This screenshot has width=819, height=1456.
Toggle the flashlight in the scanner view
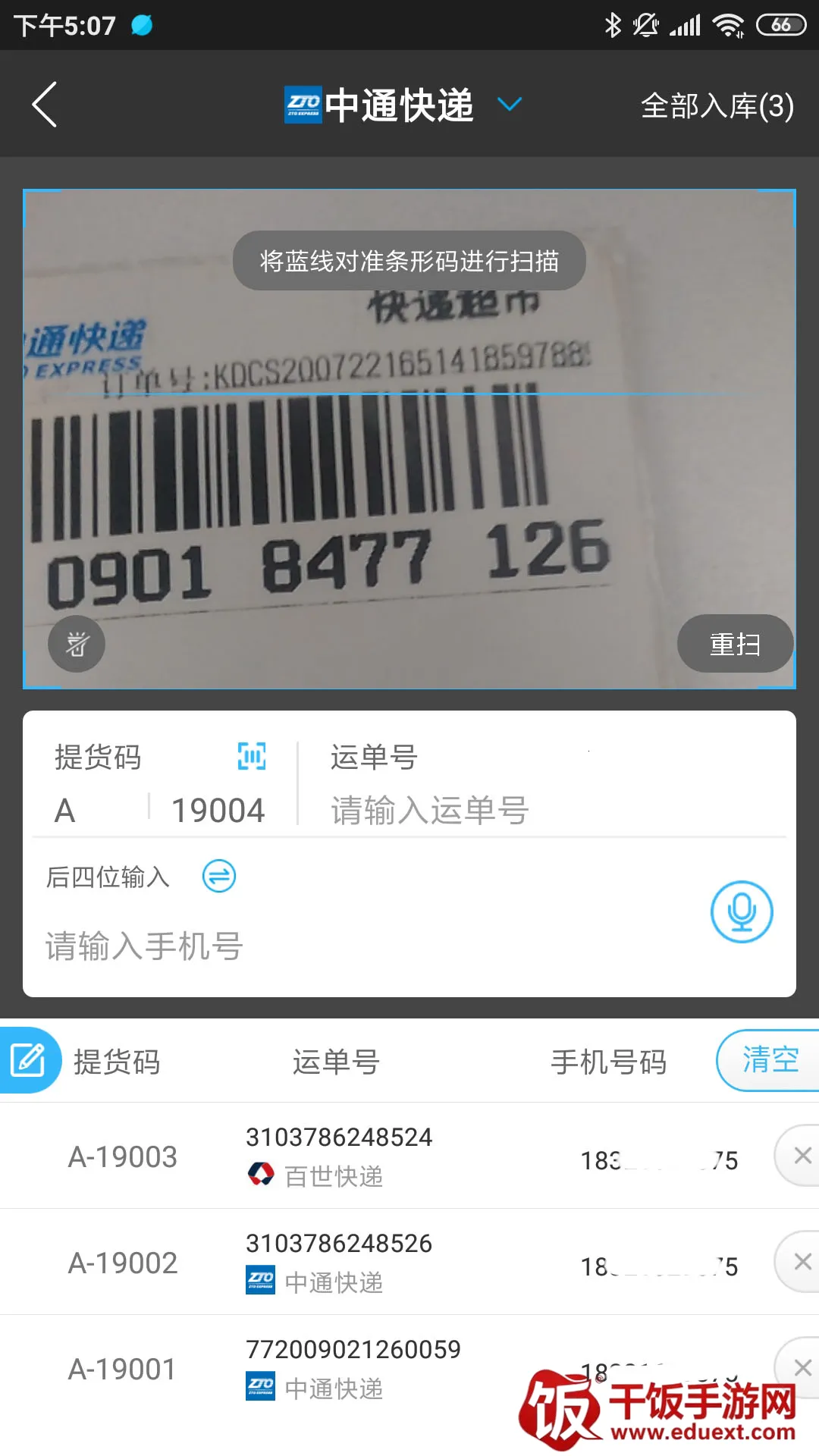(x=77, y=644)
